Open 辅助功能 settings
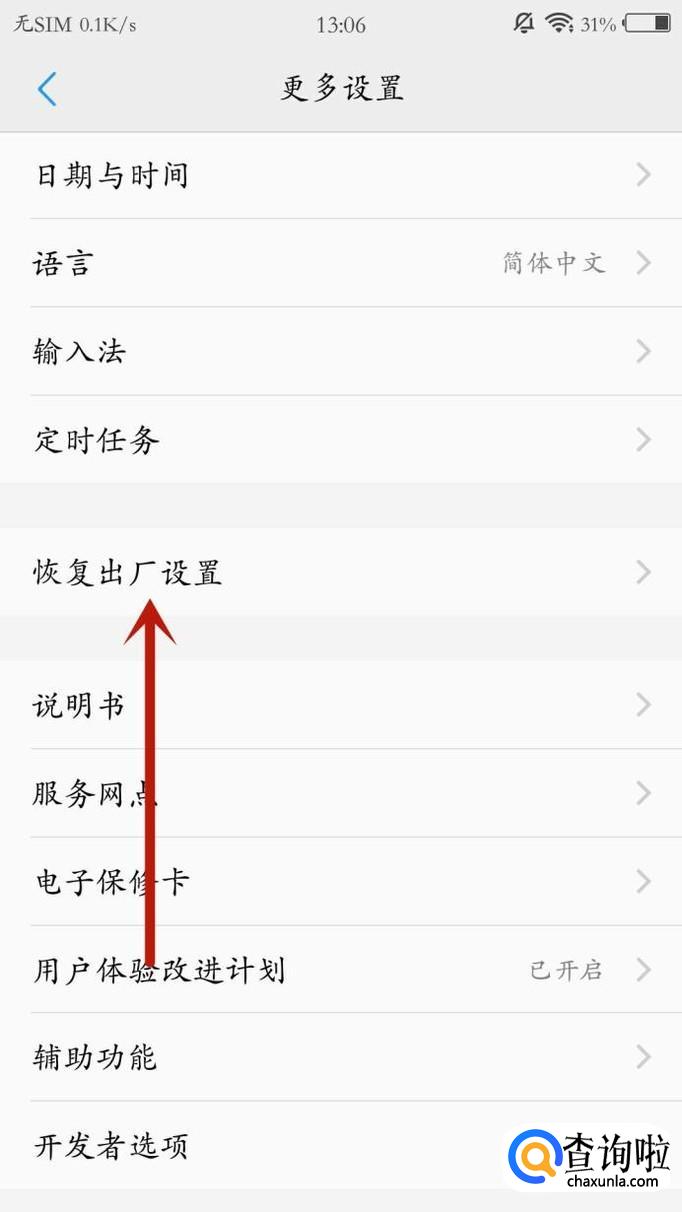 [340, 1058]
